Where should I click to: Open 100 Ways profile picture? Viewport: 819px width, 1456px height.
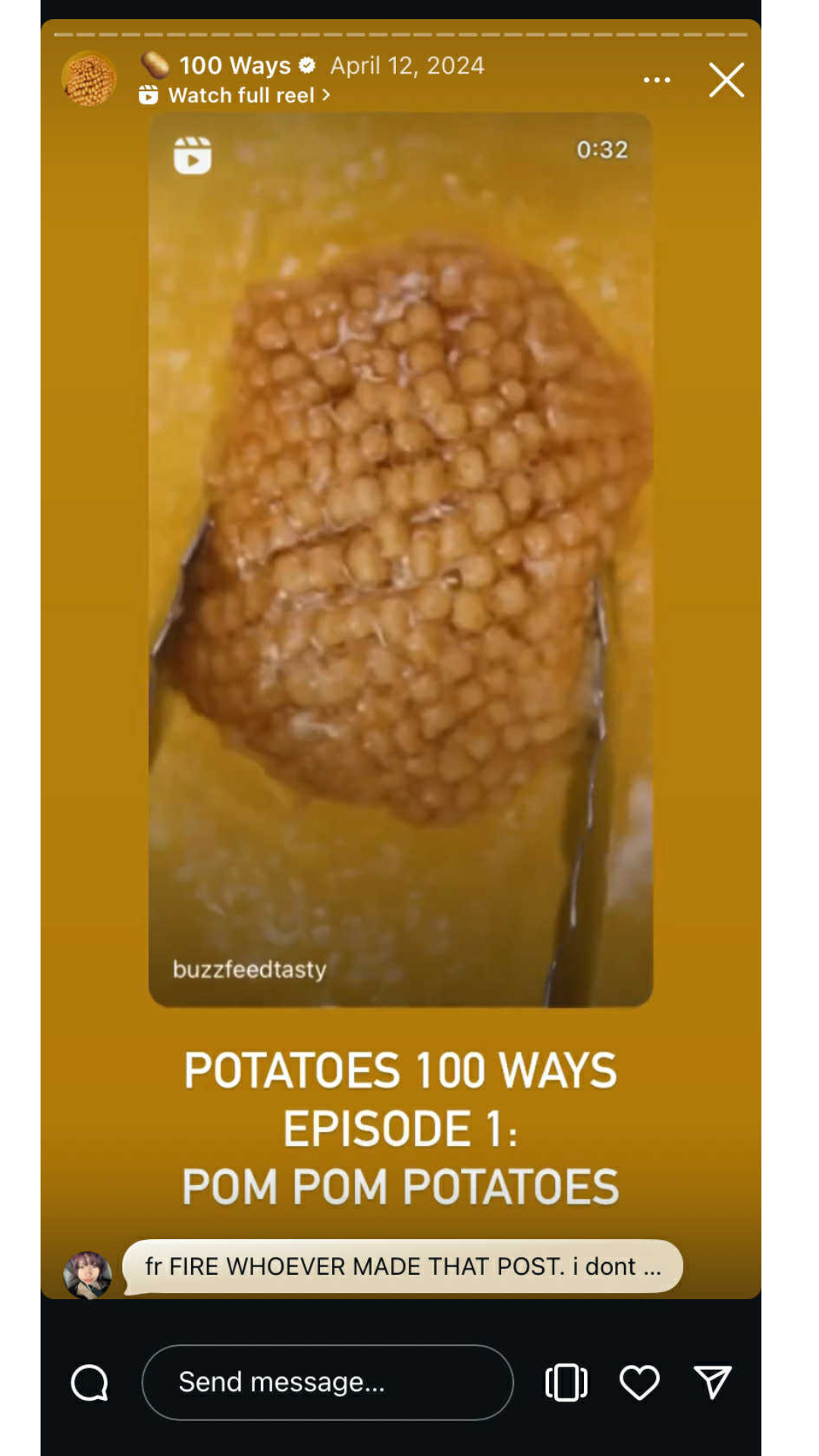(89, 79)
